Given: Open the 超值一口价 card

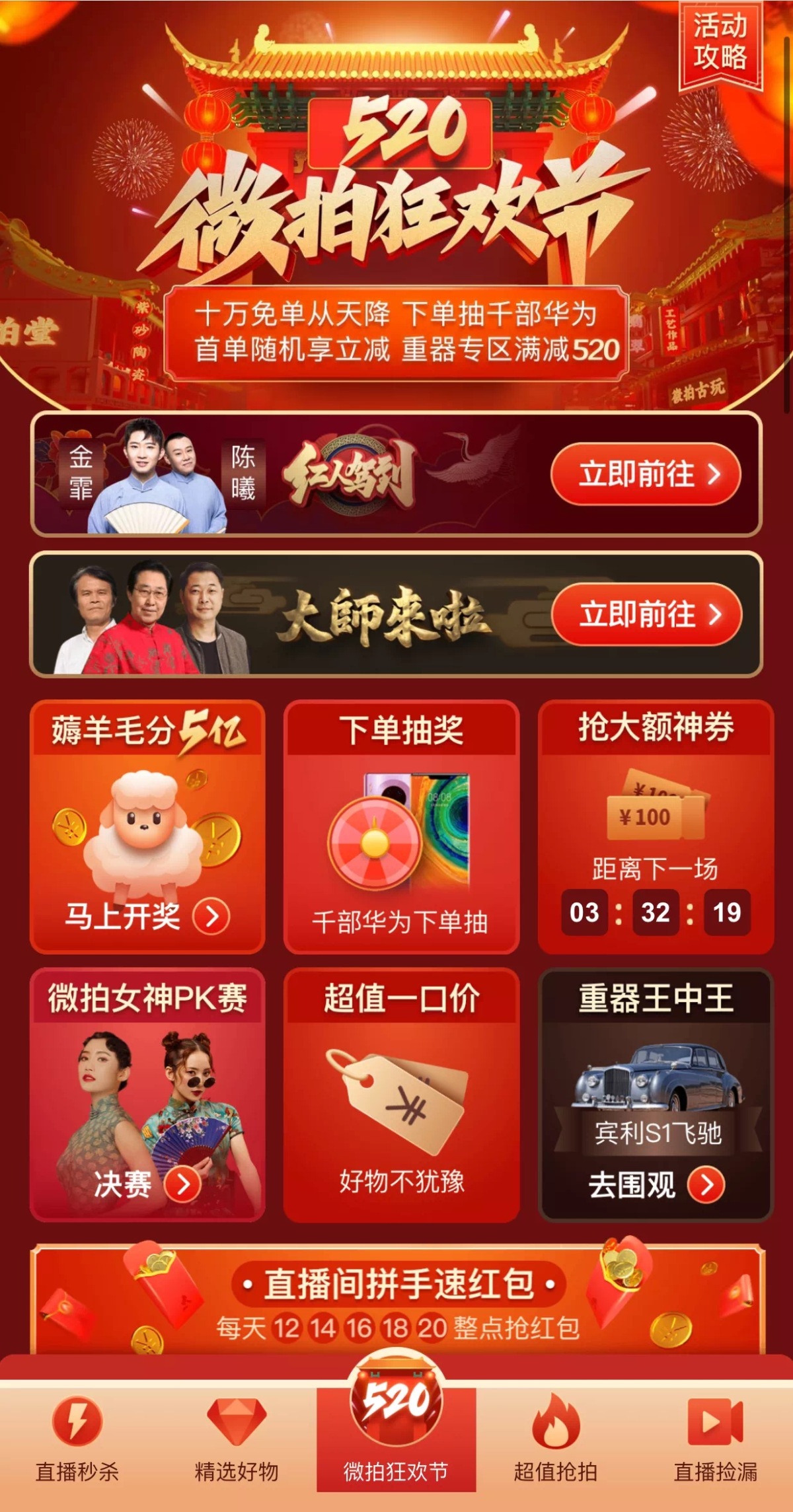Looking at the screenshot, I should (401, 1095).
